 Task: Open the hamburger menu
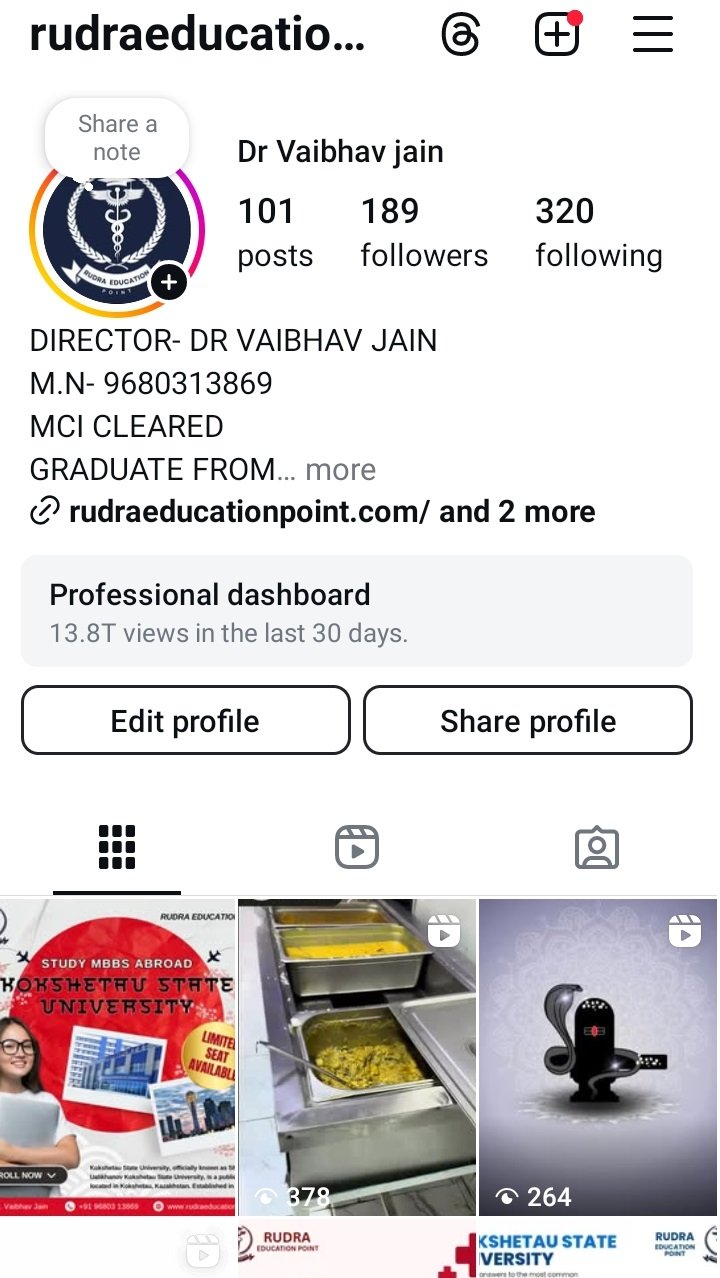(x=652, y=36)
